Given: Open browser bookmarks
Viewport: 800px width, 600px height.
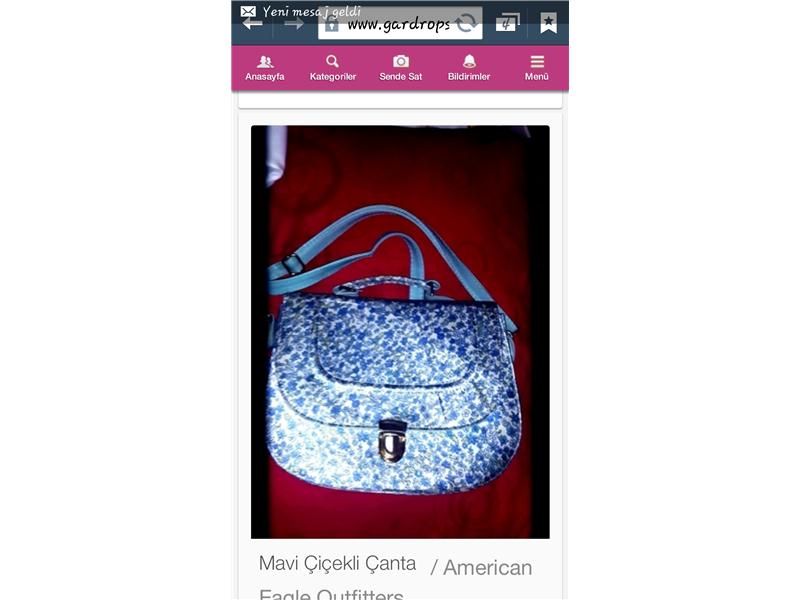Looking at the screenshot, I should coord(548,23).
